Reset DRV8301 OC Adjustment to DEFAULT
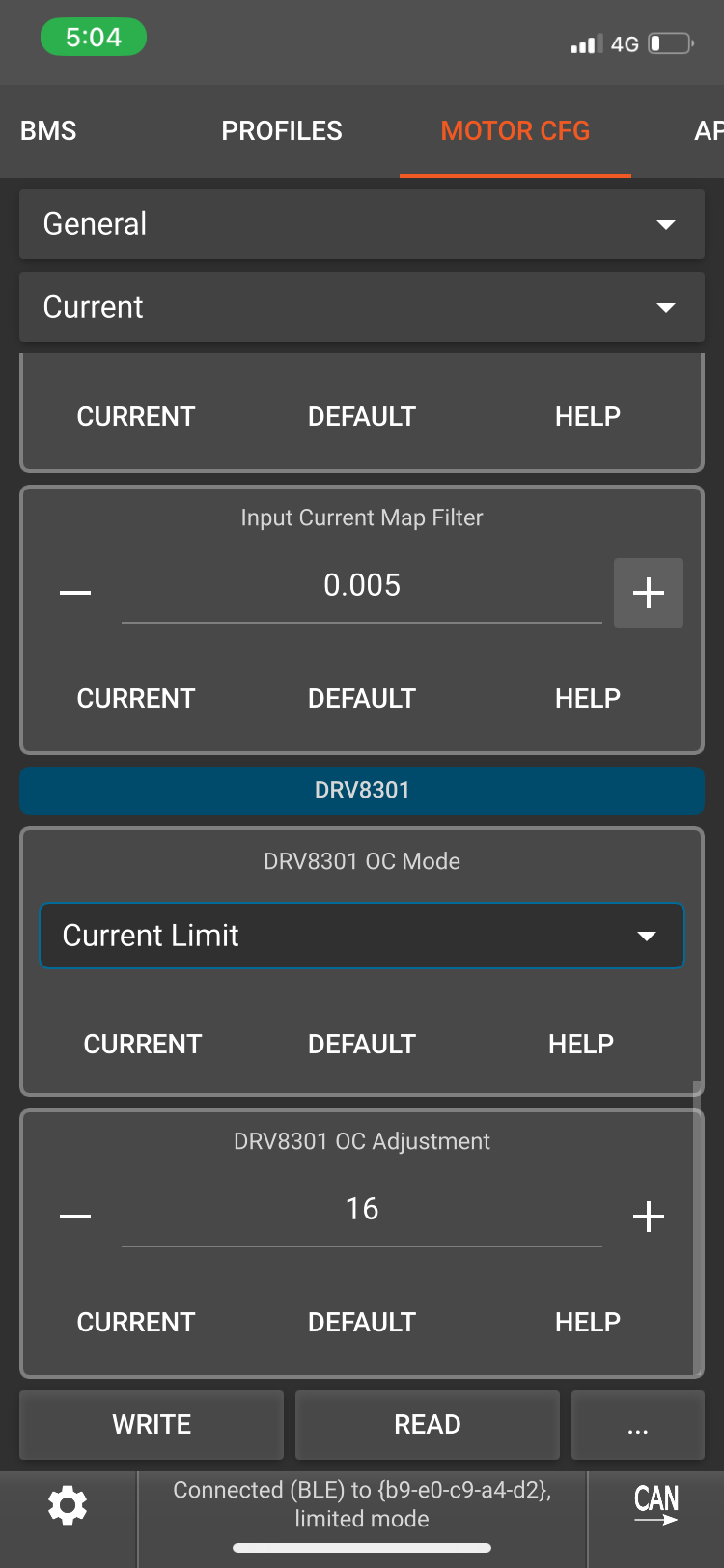This screenshot has width=724, height=1568. tap(362, 1322)
